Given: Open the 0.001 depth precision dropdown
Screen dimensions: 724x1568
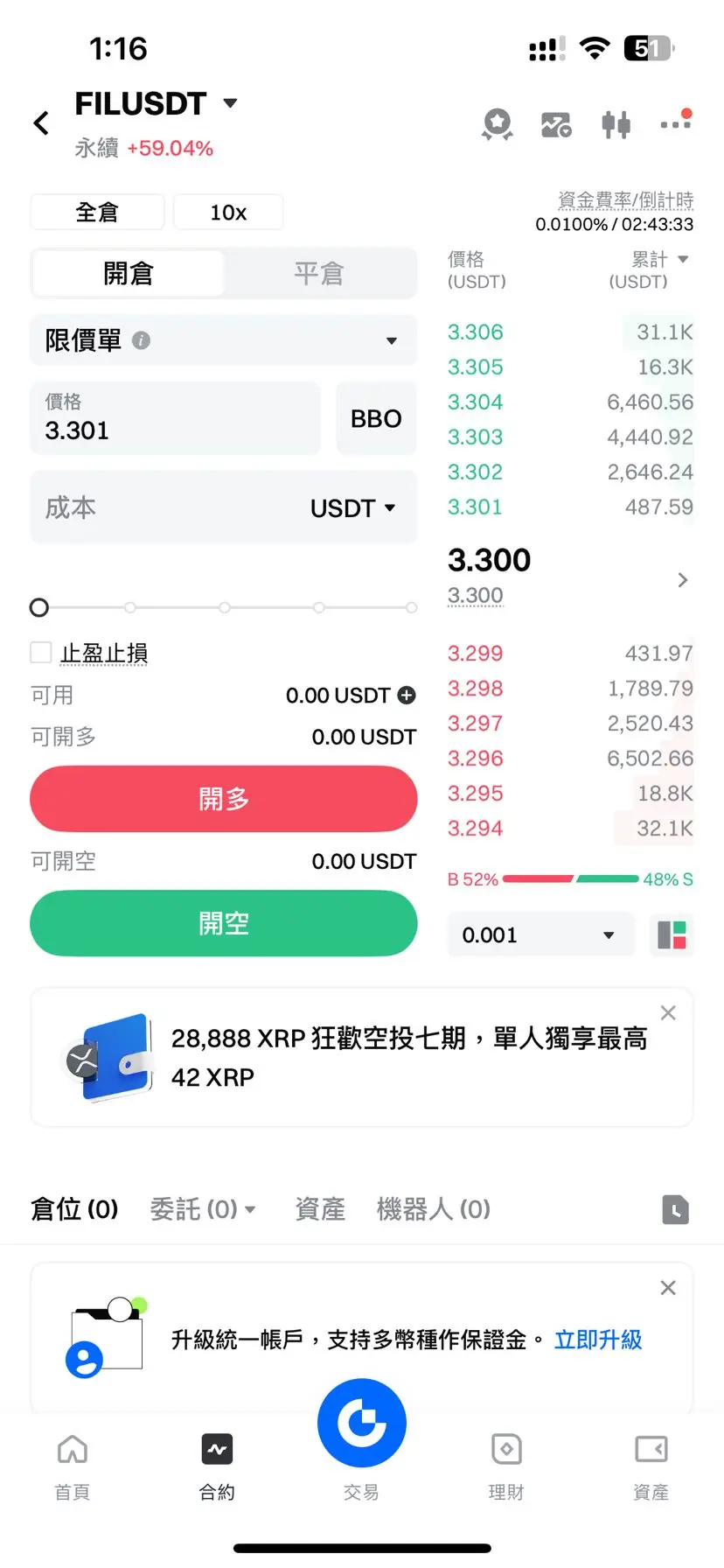Looking at the screenshot, I should [540, 934].
